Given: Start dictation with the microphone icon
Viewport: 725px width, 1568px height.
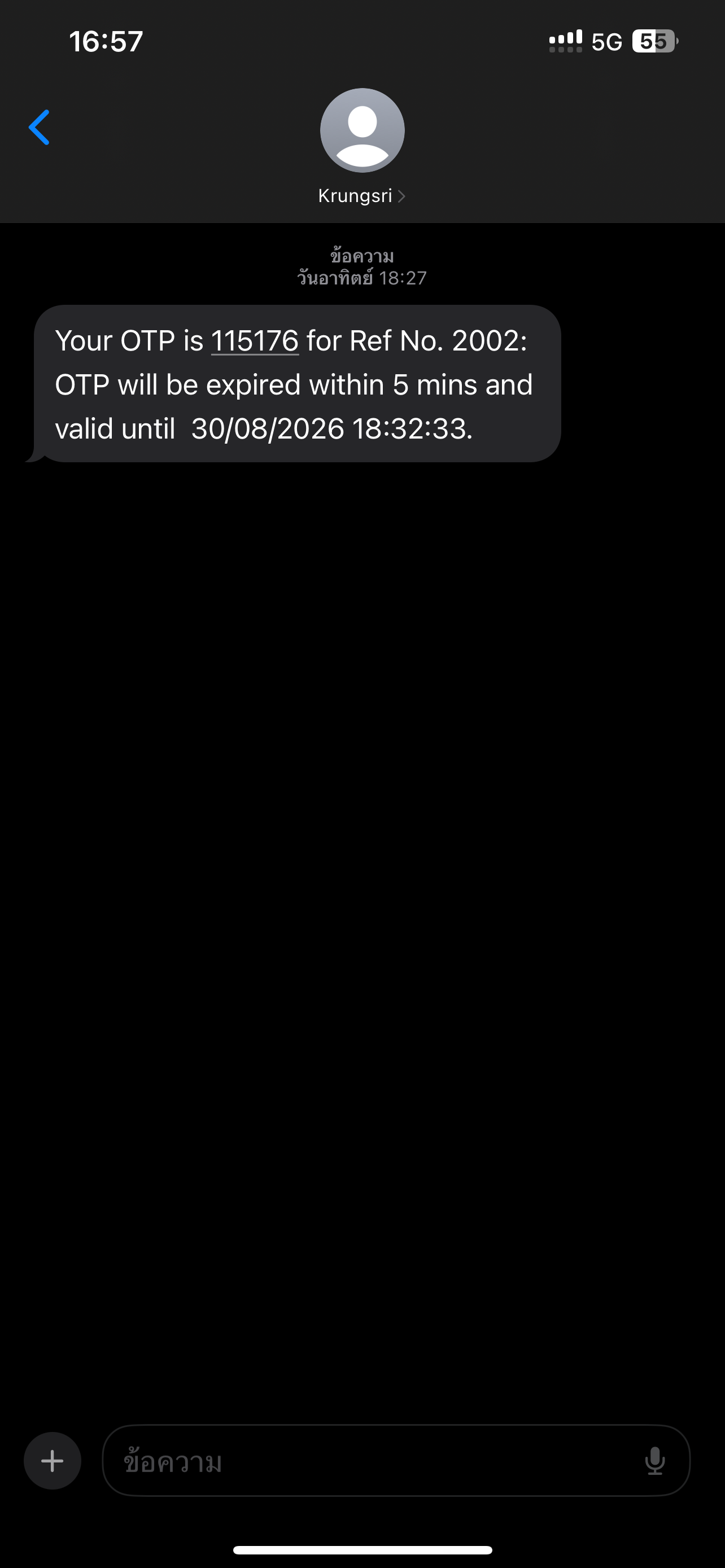Looking at the screenshot, I should 654,1461.
